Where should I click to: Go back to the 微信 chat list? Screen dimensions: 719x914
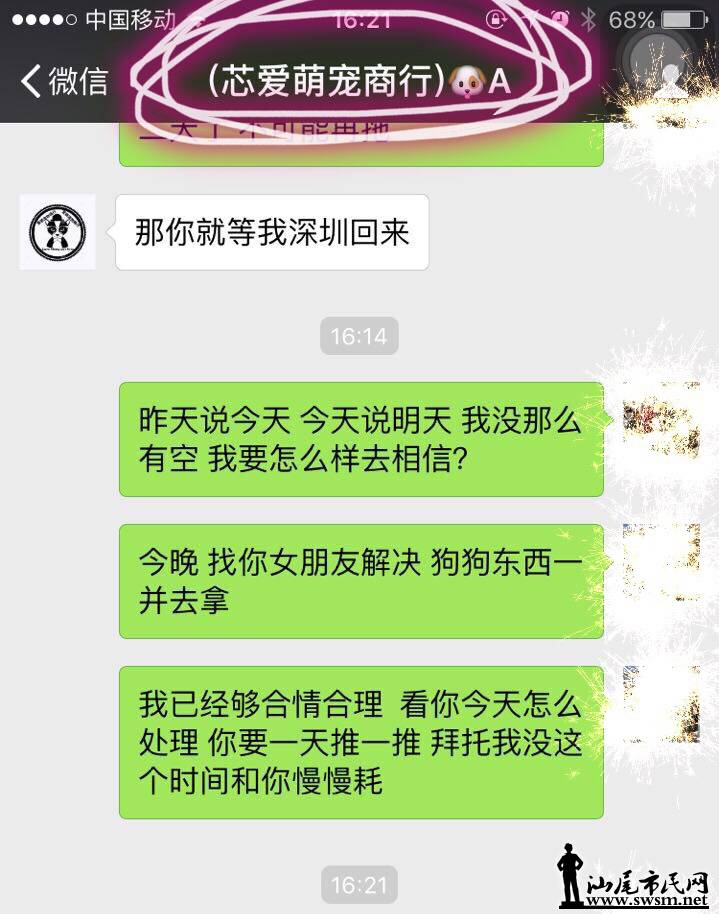pos(62,81)
